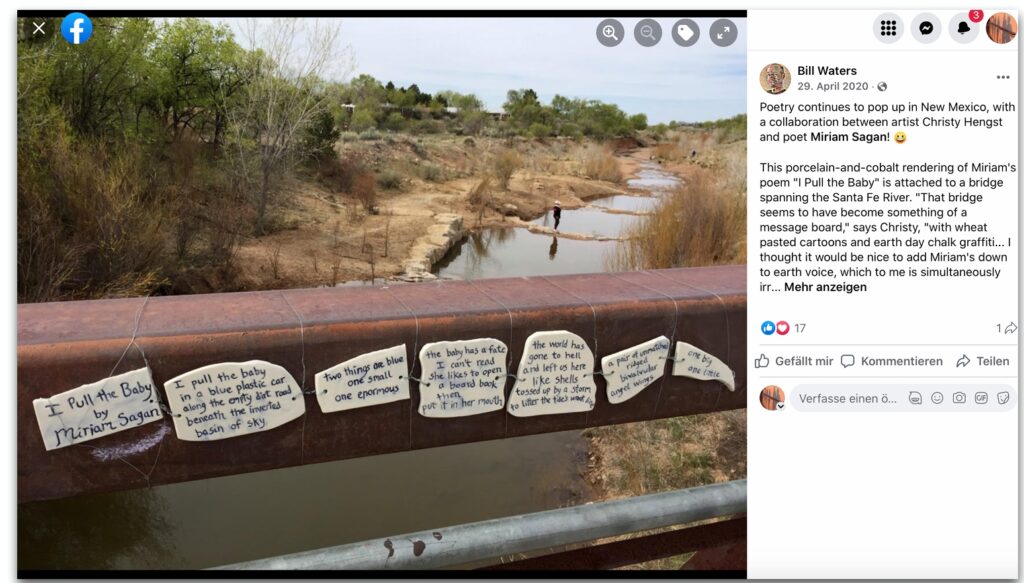
Task: Tap Kommentieren to comment
Action: pyautogui.click(x=892, y=361)
